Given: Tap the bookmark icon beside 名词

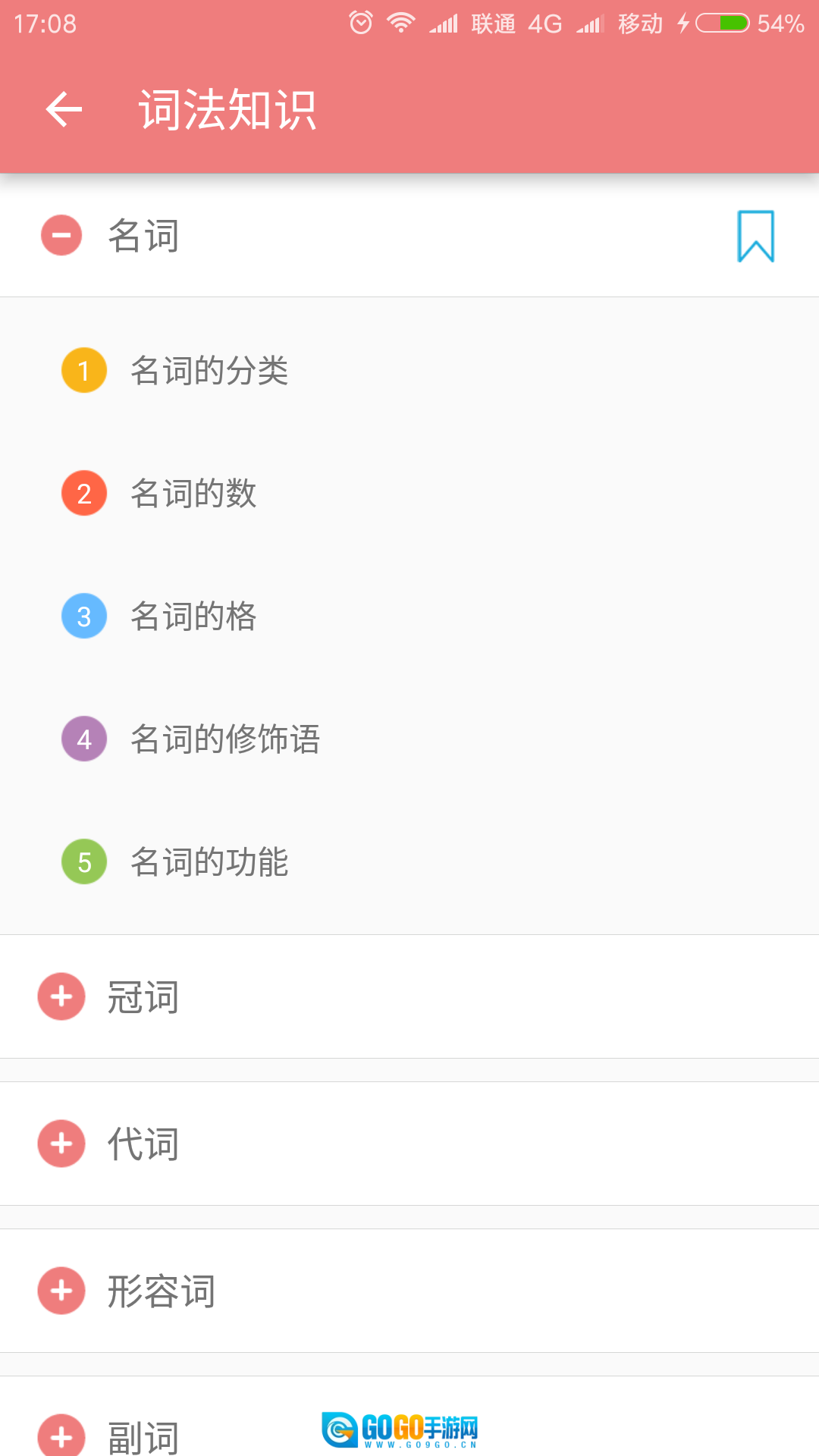Looking at the screenshot, I should (755, 237).
